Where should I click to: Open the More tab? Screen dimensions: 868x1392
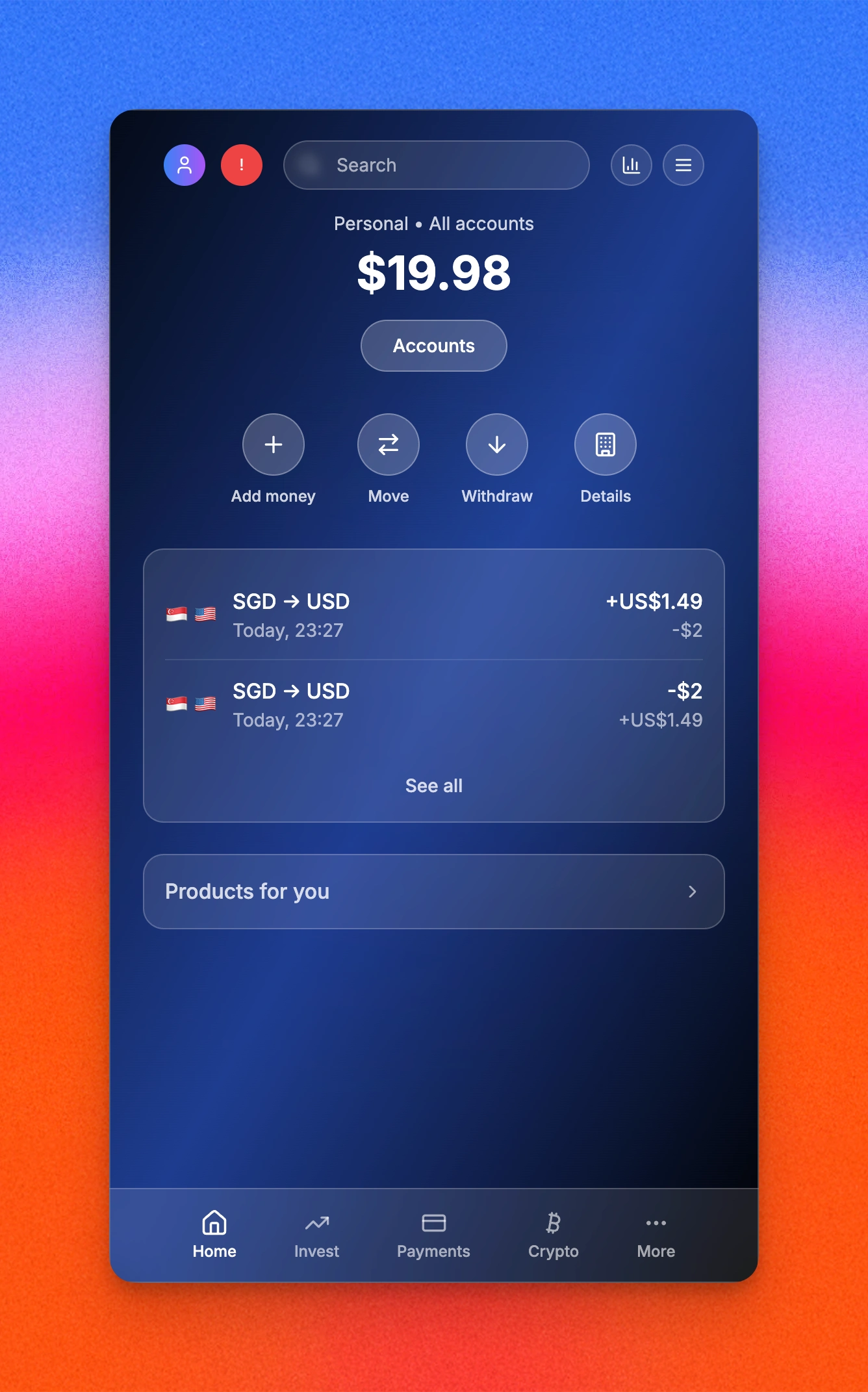coord(656,1235)
